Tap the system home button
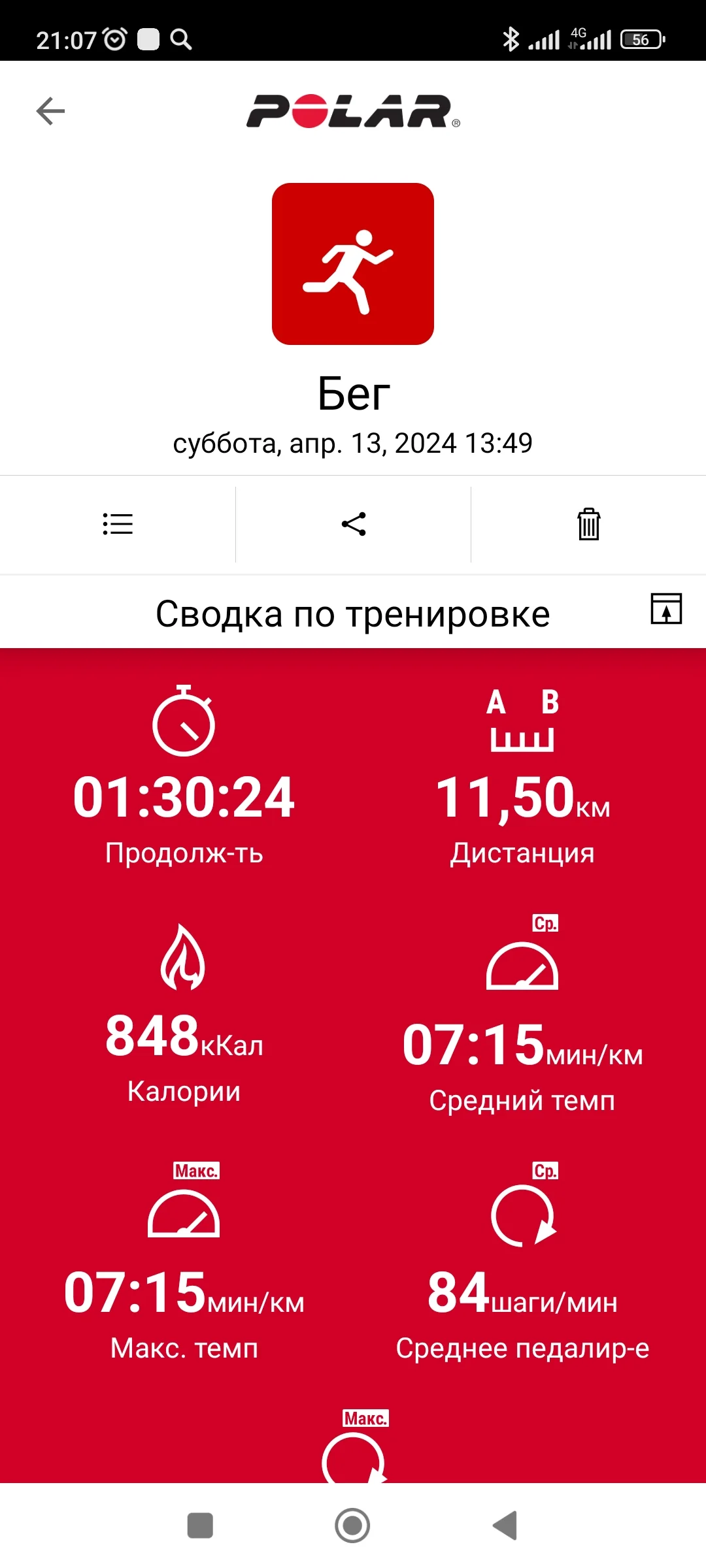This screenshot has height=1568, width=706. tap(352, 1526)
